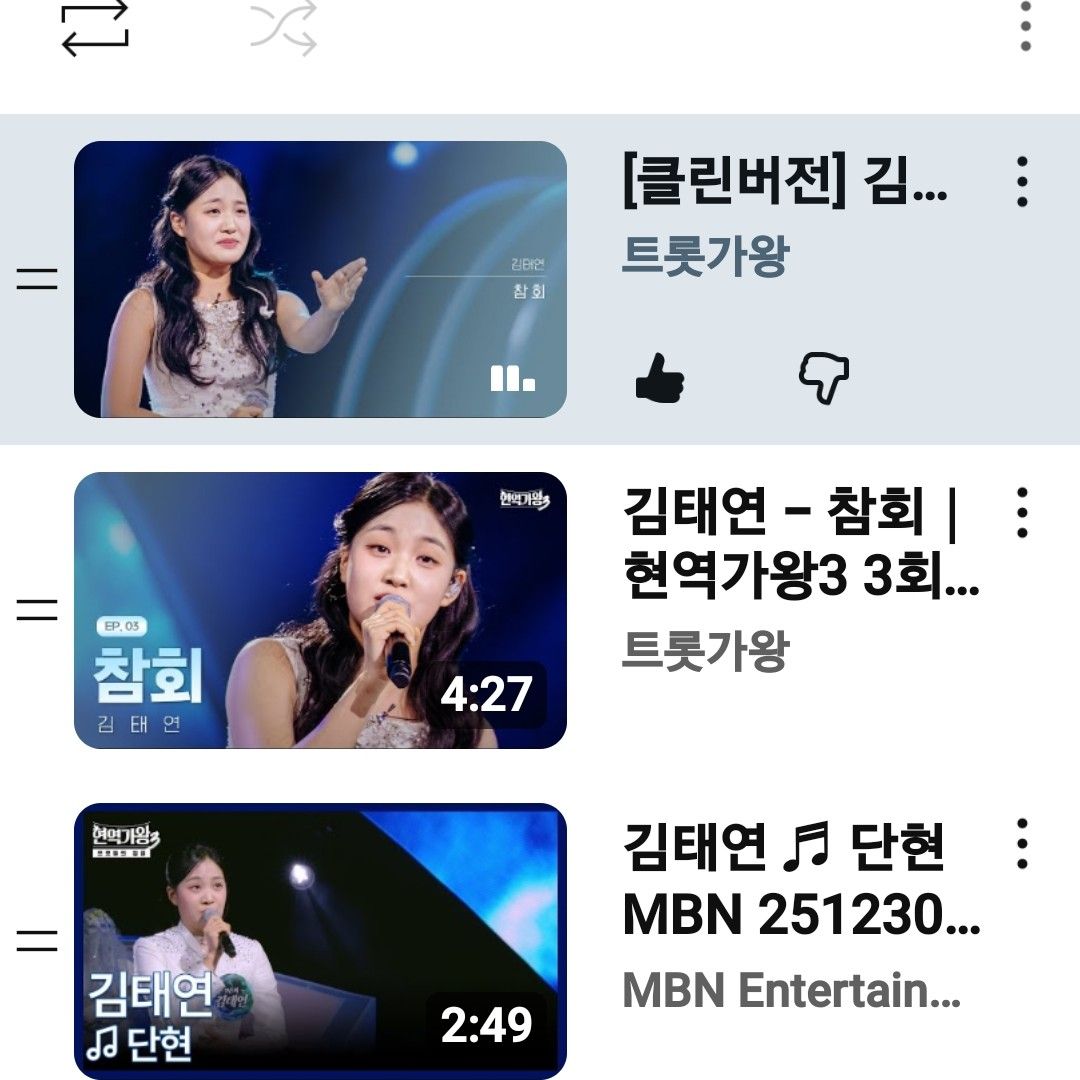
Task: Play the 김태연 단현 2:49 video
Action: click(320, 941)
